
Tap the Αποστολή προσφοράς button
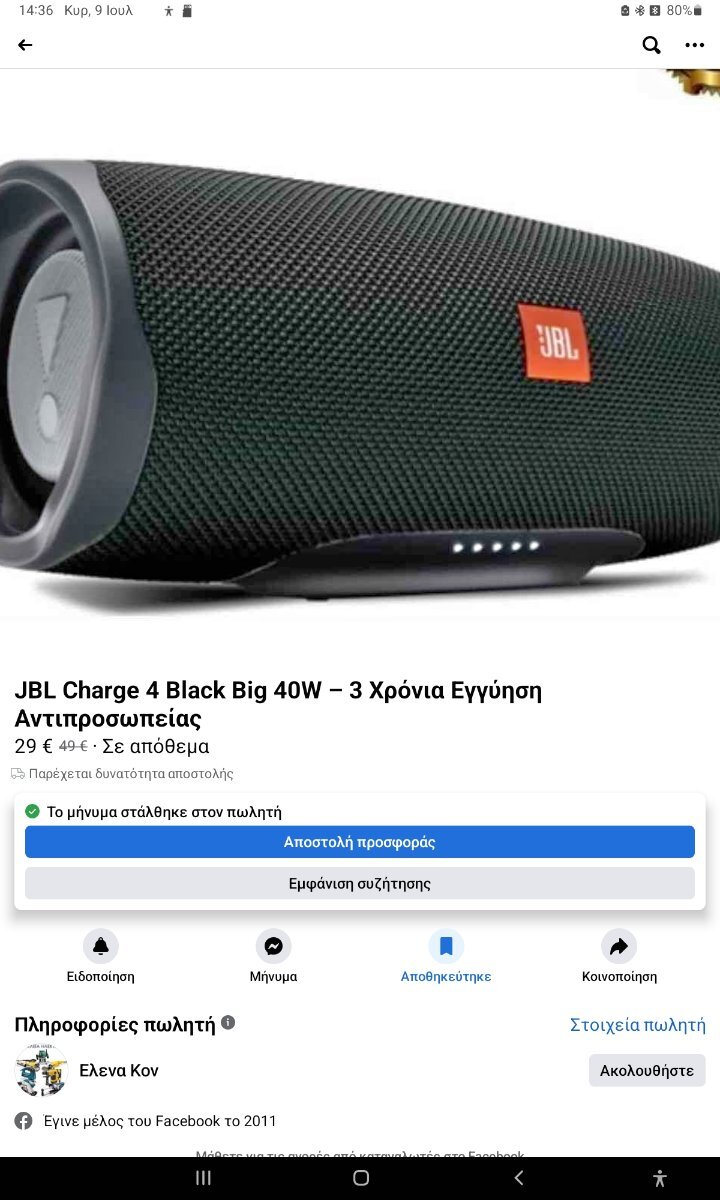coord(360,842)
